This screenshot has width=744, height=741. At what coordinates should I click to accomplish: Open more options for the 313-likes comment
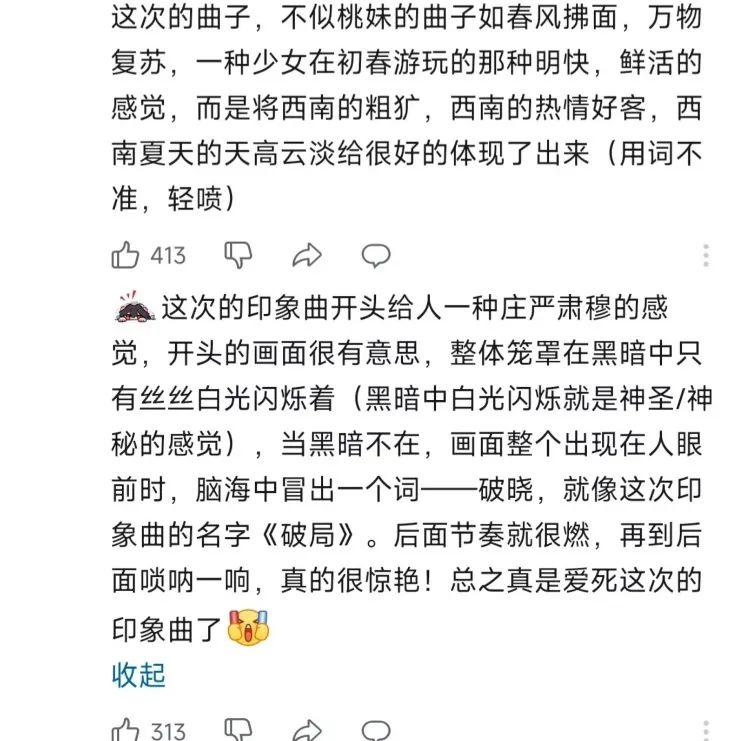click(x=706, y=730)
